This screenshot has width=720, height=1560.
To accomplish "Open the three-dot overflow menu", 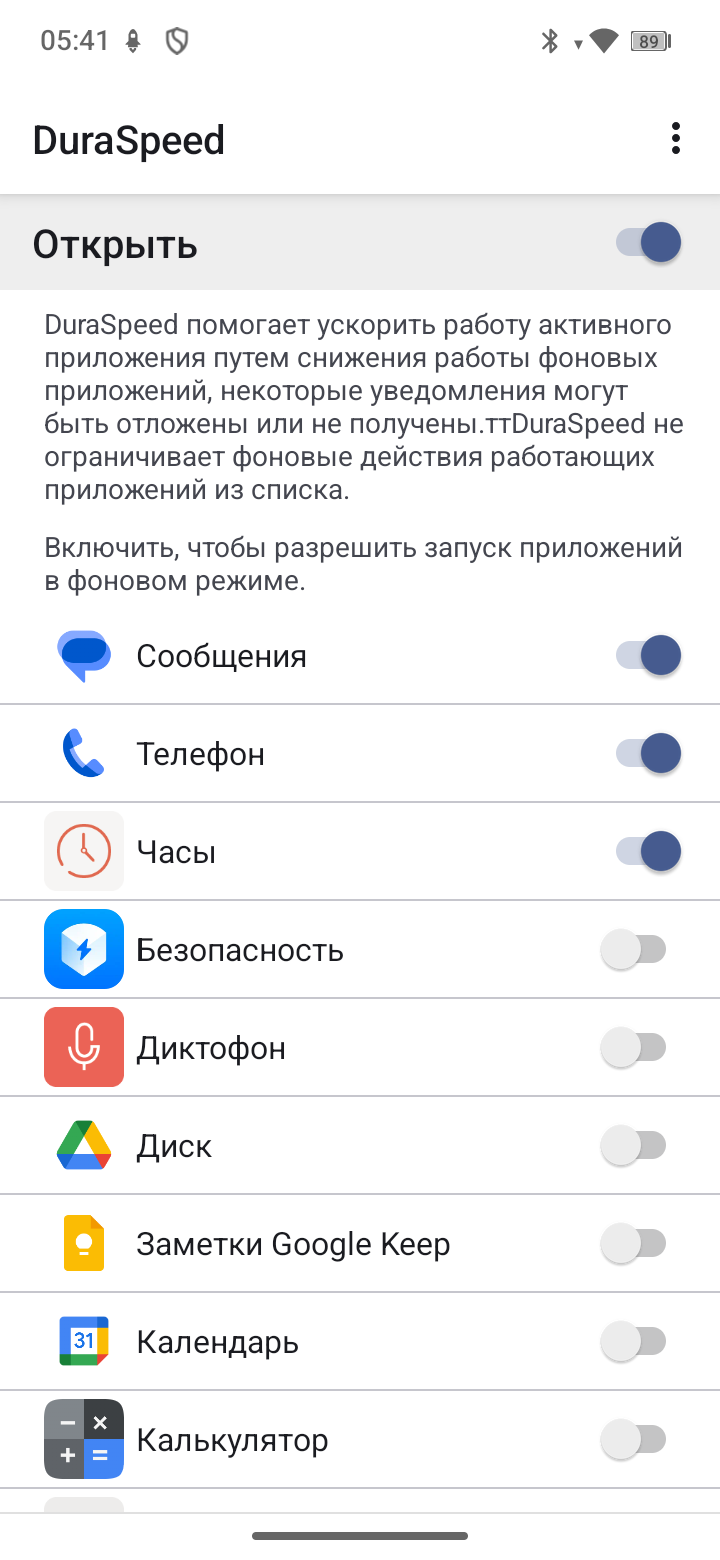I will [676, 139].
